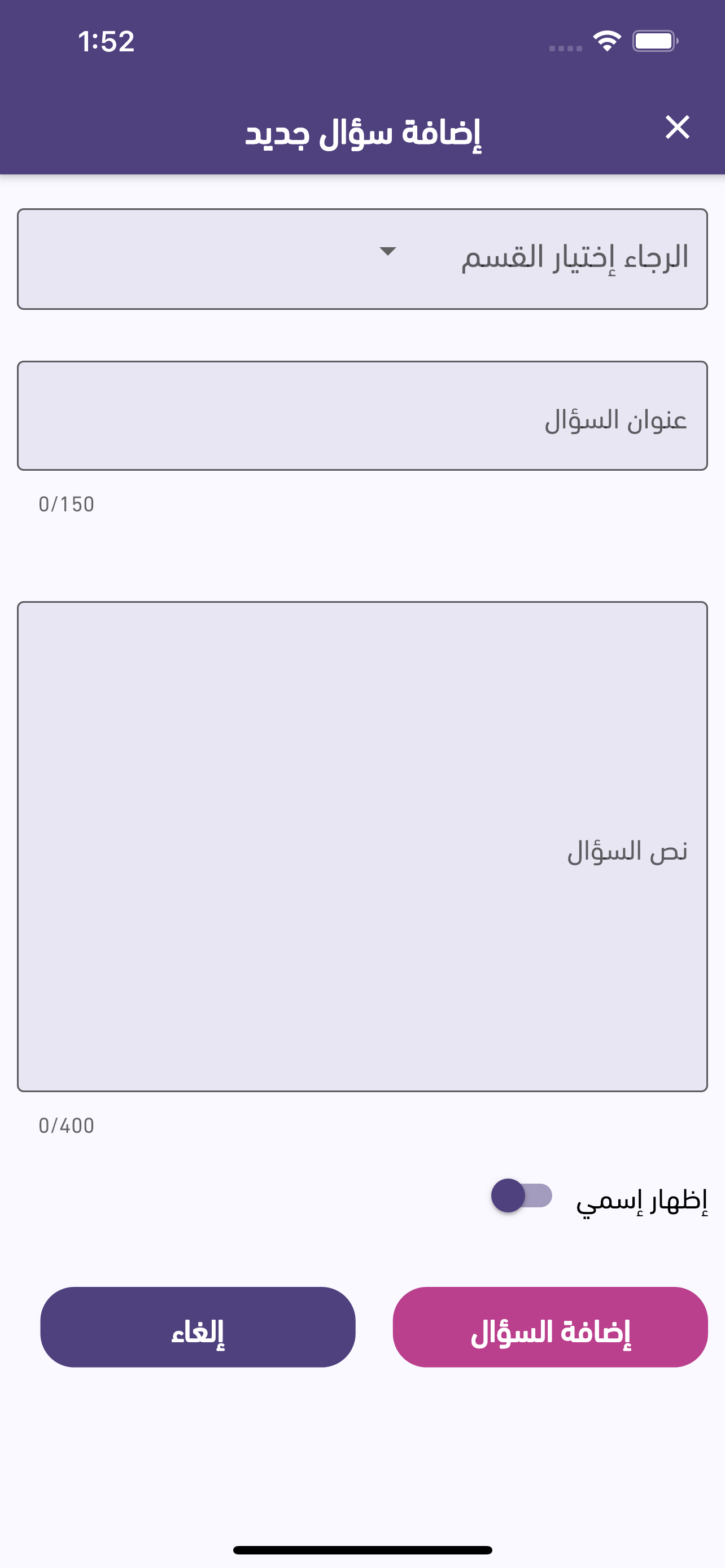
Task: Tap the clock showing 1:52
Action: coord(106,41)
